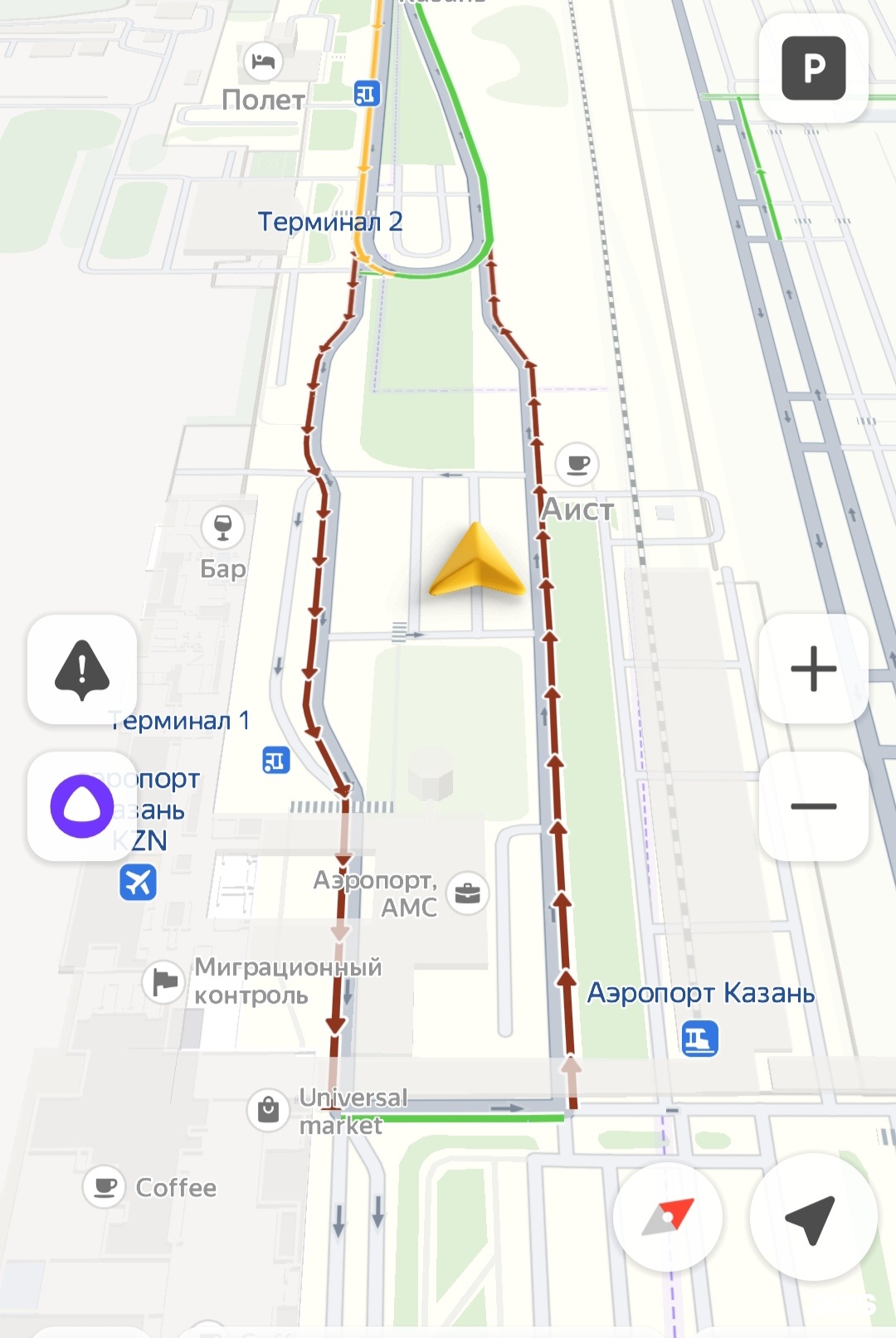This screenshot has width=896, height=1338.
Task: Launch the Alice voice assistant
Action: tap(81, 806)
